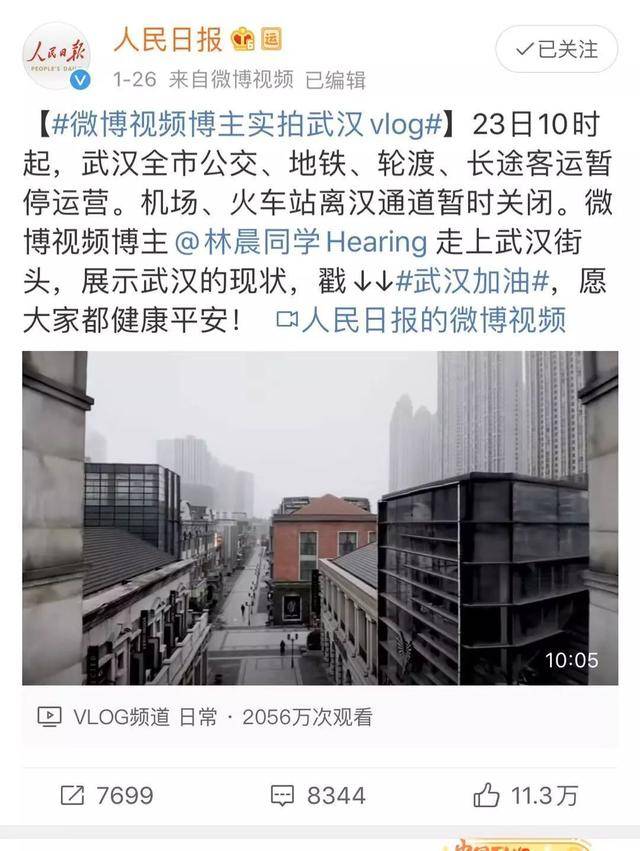Image resolution: width=640 pixels, height=851 pixels.
Task: Tap the 已关注 following button
Action: pyautogui.click(x=557, y=49)
